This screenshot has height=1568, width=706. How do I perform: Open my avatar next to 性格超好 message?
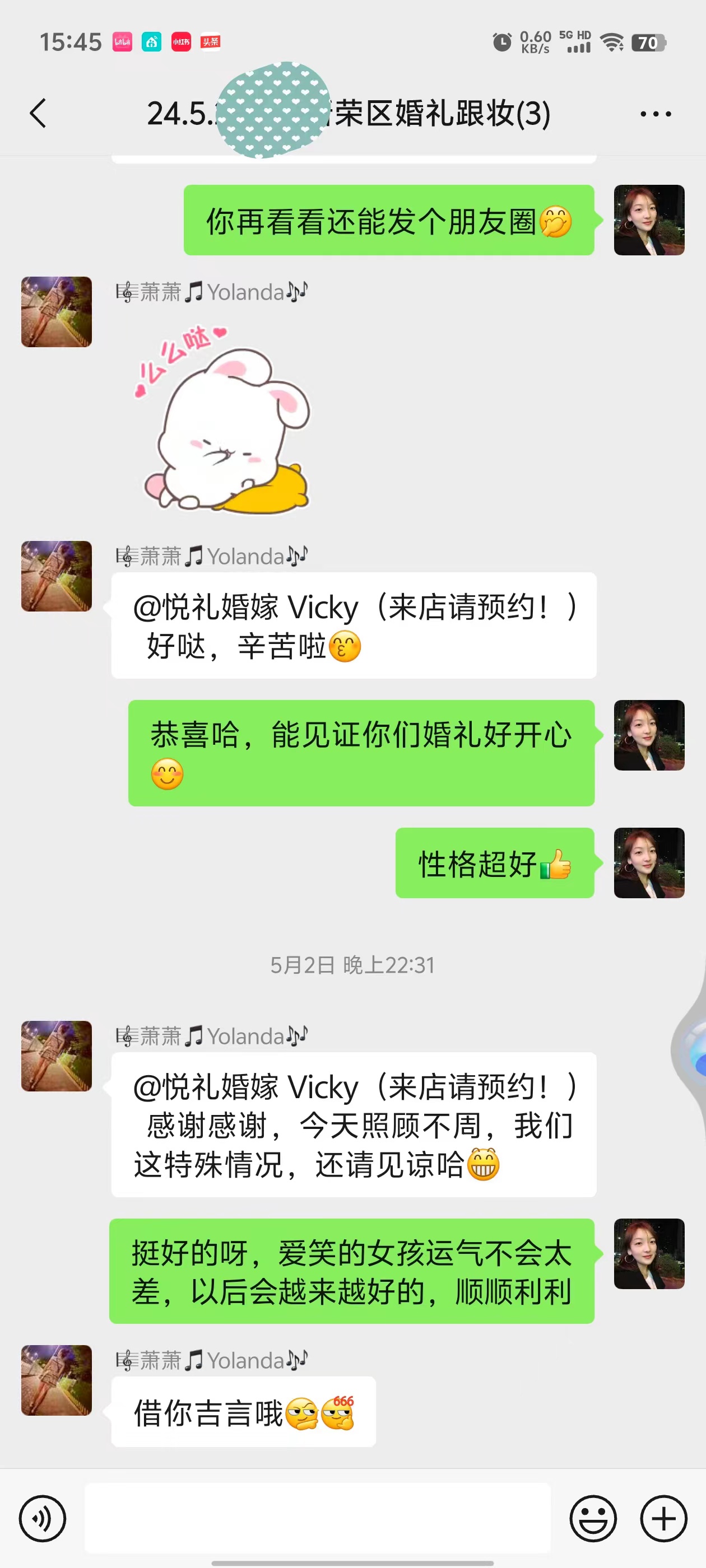pyautogui.click(x=649, y=862)
